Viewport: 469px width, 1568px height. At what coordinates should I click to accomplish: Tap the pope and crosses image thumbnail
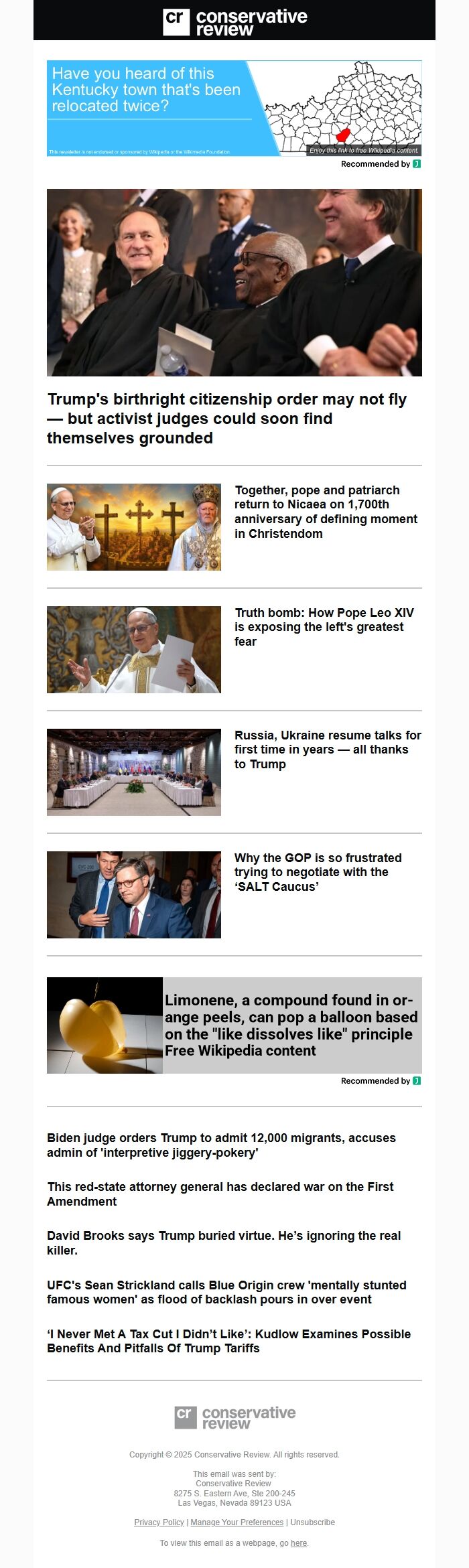134,527
